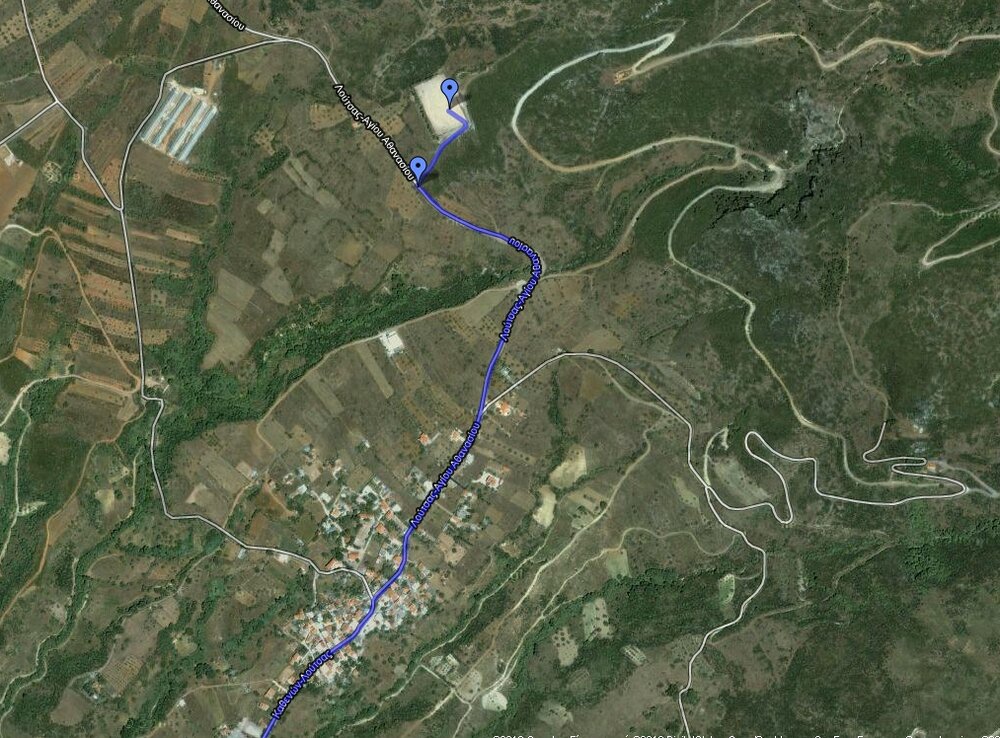This screenshot has width=1000, height=738.
Task: Select the map pin on Λούτσας-Αγίου Αθανασίου road
Action: coord(418,169)
